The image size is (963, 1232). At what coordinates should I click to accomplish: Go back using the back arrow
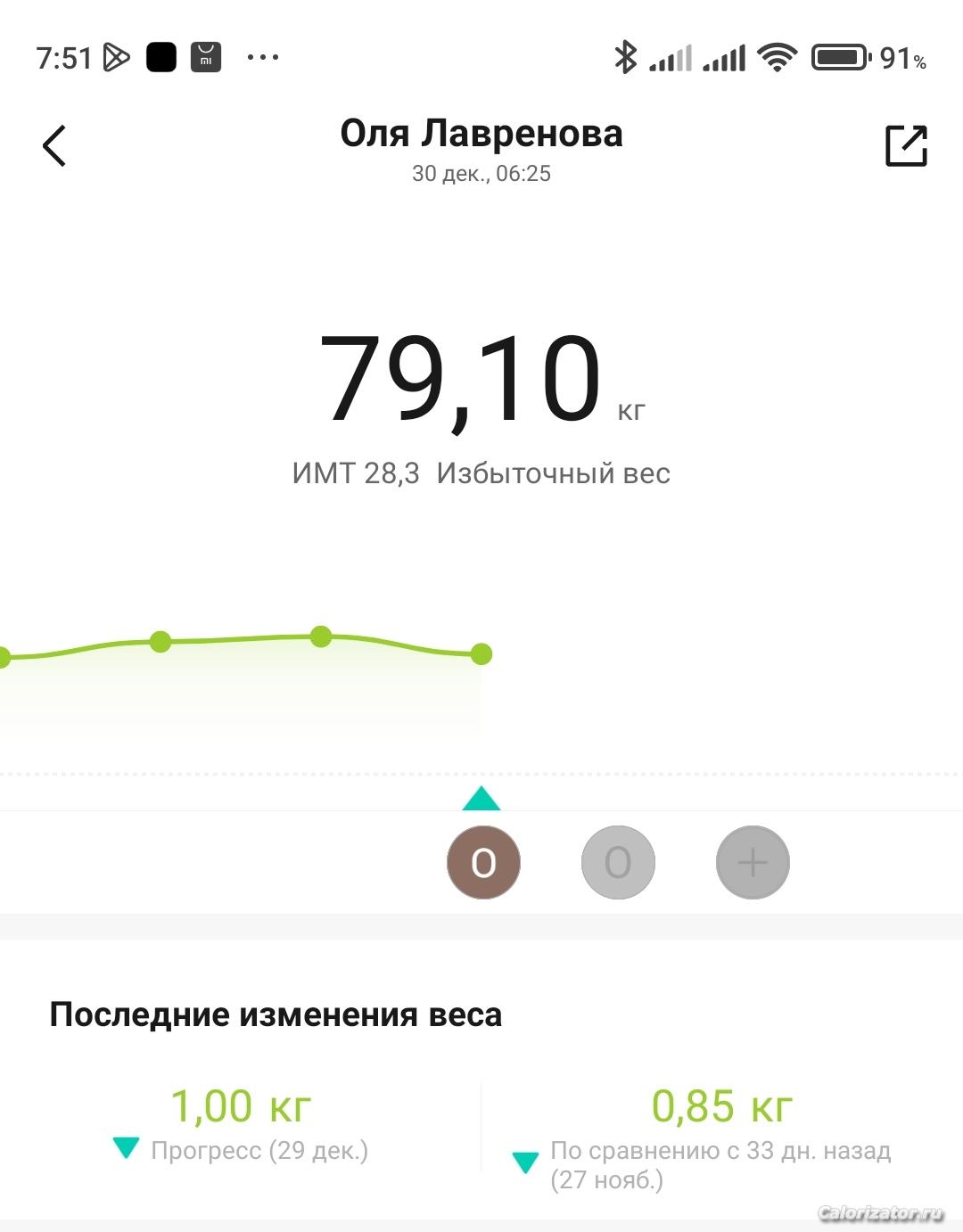54,145
